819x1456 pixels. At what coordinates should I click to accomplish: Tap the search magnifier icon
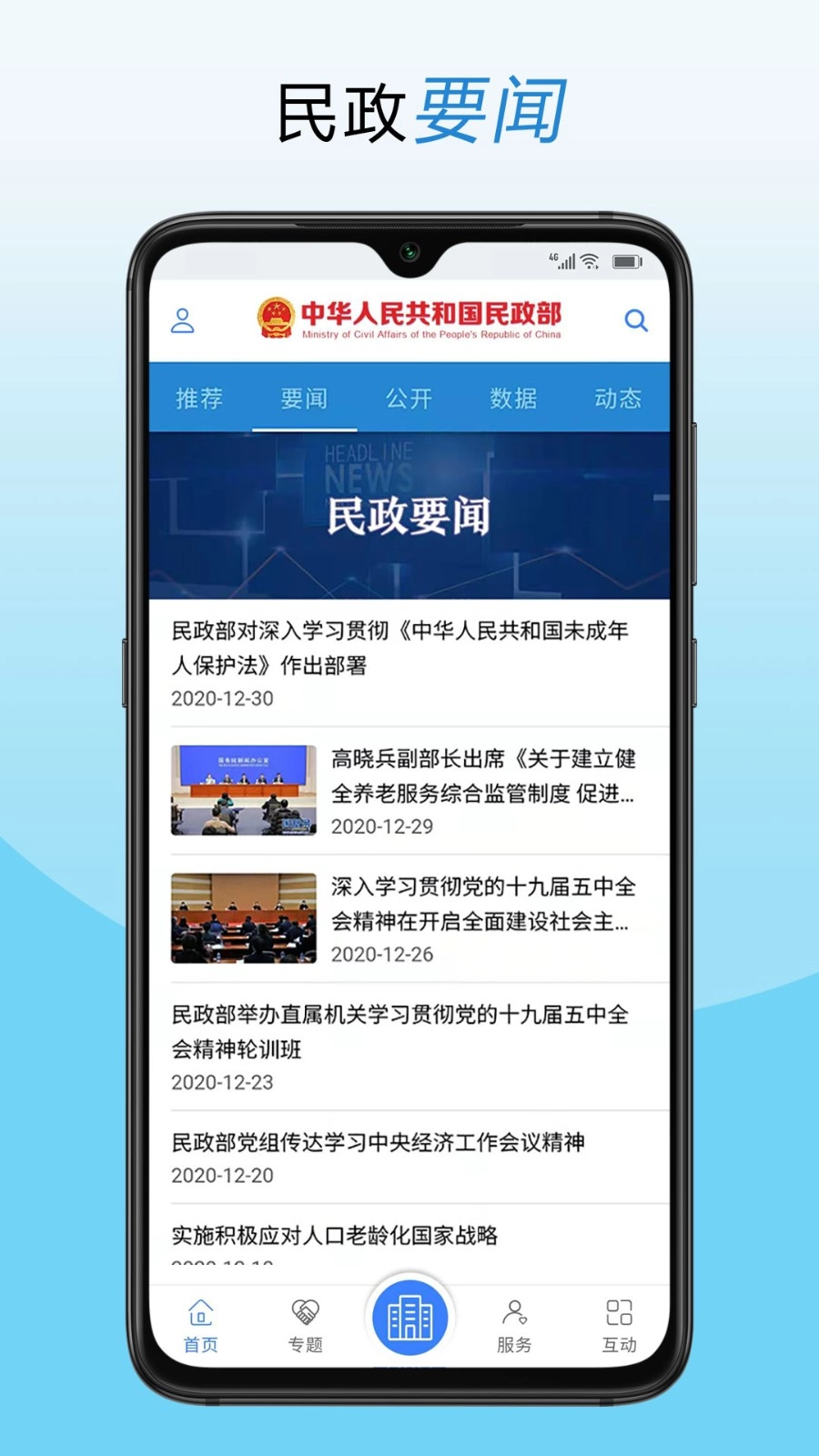635,320
